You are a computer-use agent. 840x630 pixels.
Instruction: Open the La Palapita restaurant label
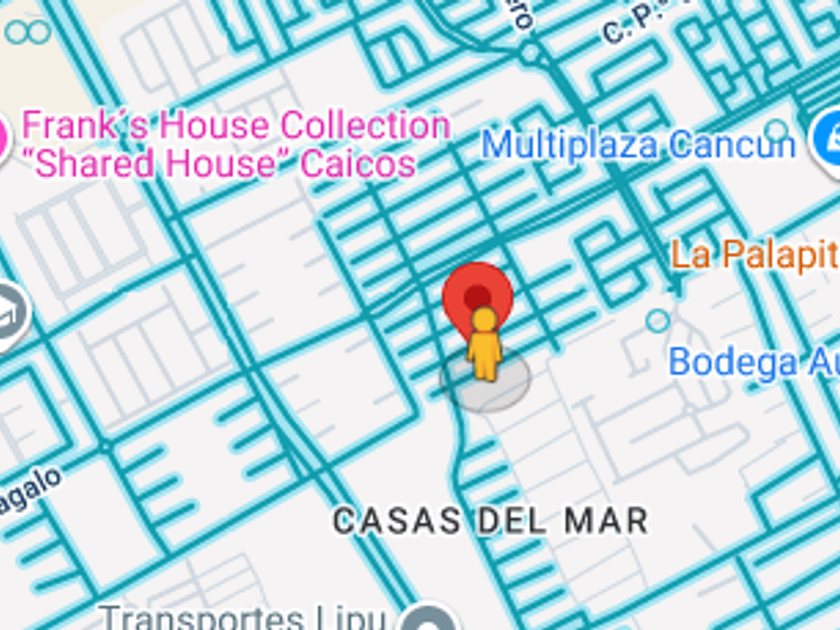pos(755,254)
